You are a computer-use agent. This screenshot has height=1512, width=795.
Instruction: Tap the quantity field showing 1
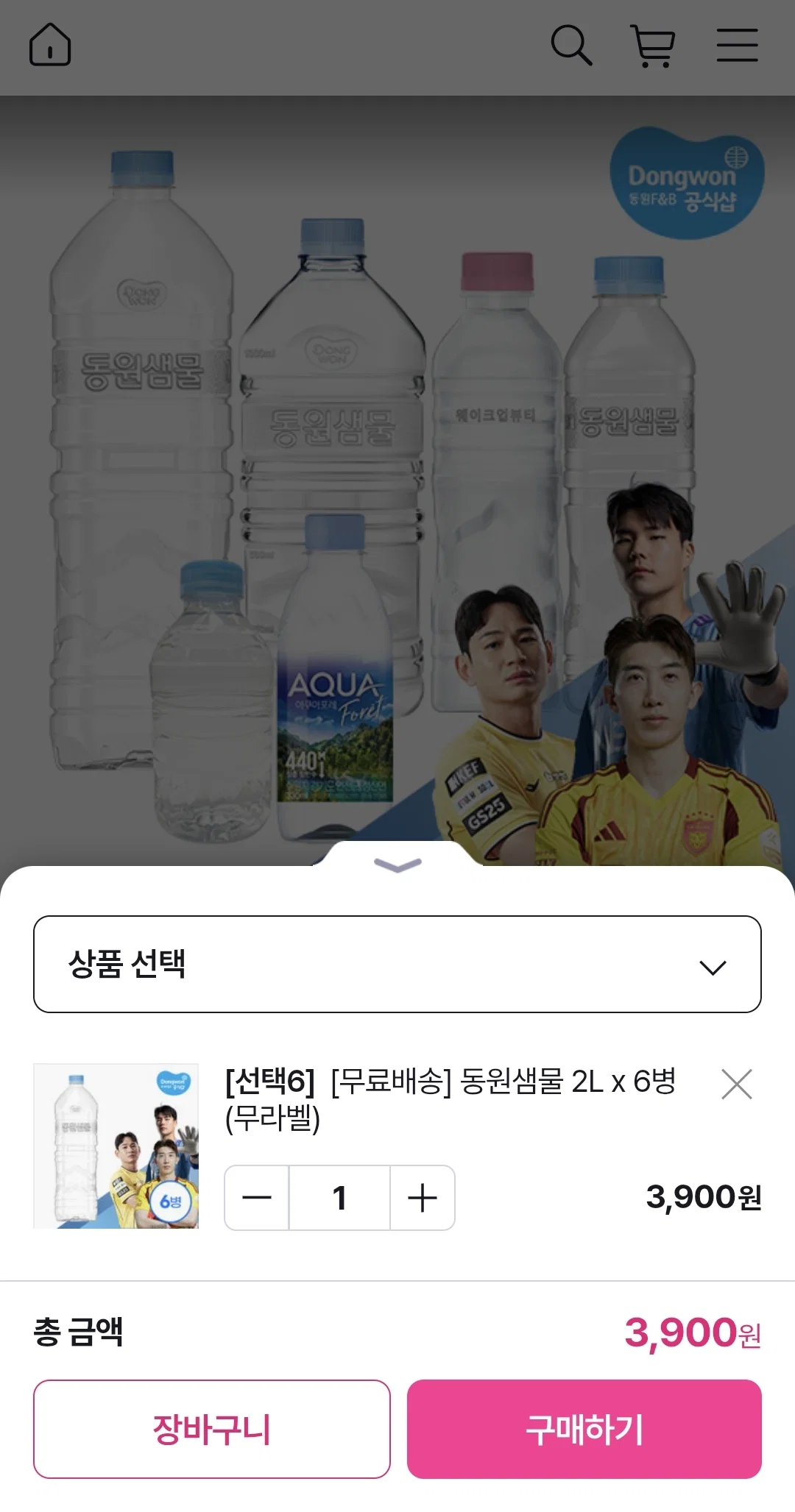[x=339, y=1197]
